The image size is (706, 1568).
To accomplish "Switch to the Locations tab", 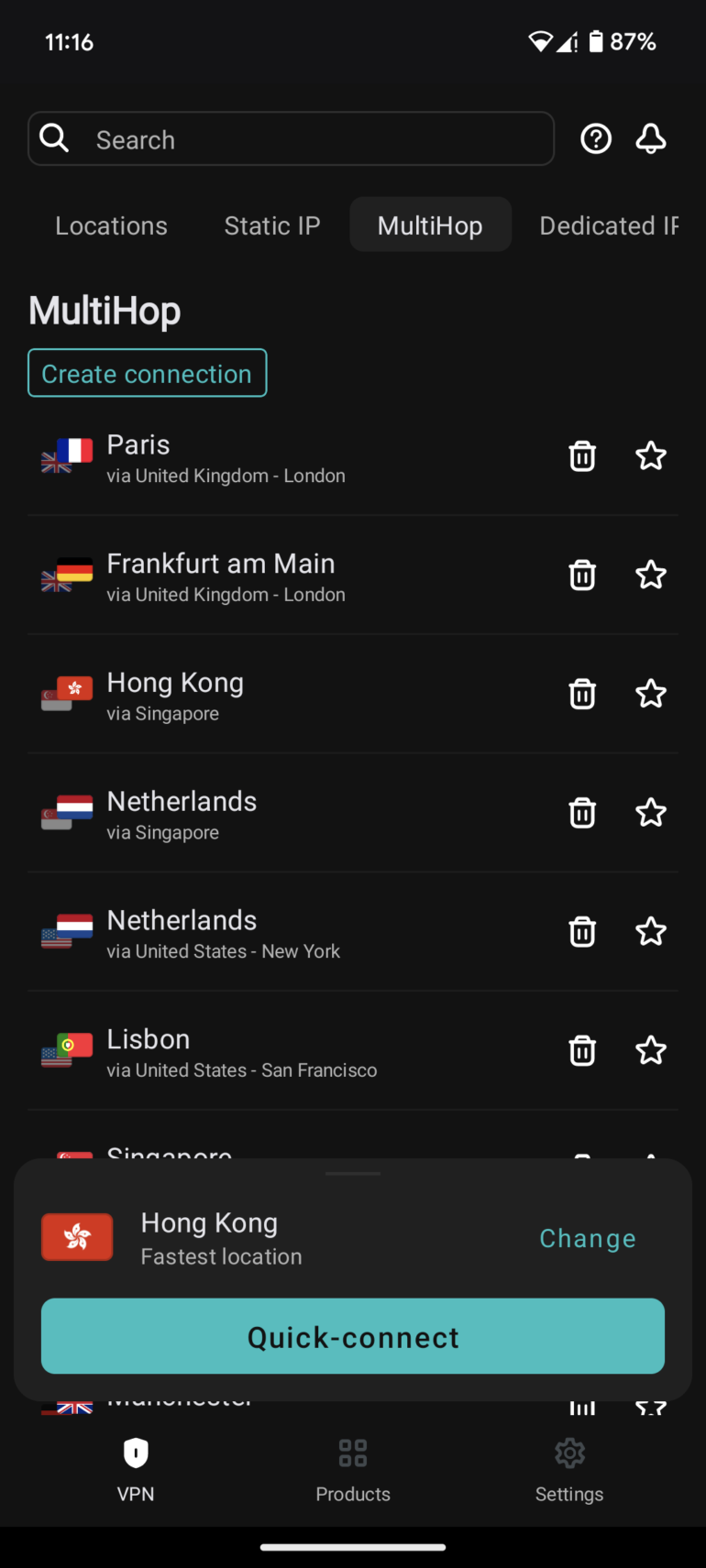I will (x=111, y=225).
